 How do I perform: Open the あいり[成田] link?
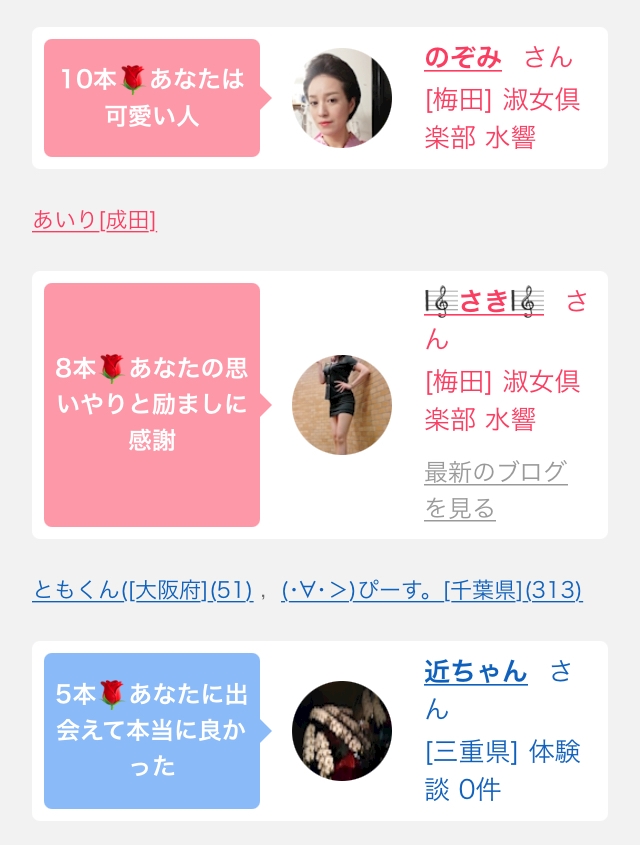94,220
